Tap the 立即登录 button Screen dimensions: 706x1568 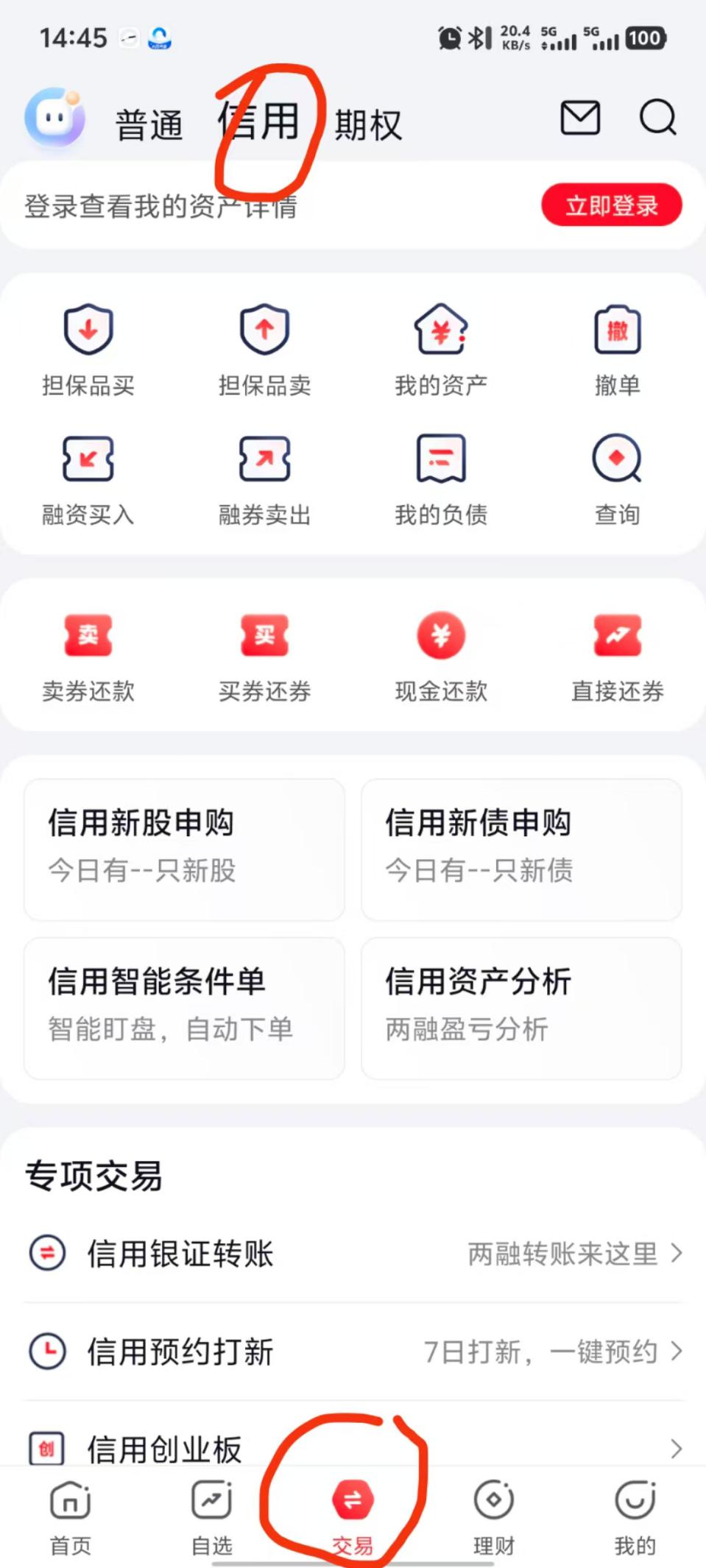[x=612, y=205]
